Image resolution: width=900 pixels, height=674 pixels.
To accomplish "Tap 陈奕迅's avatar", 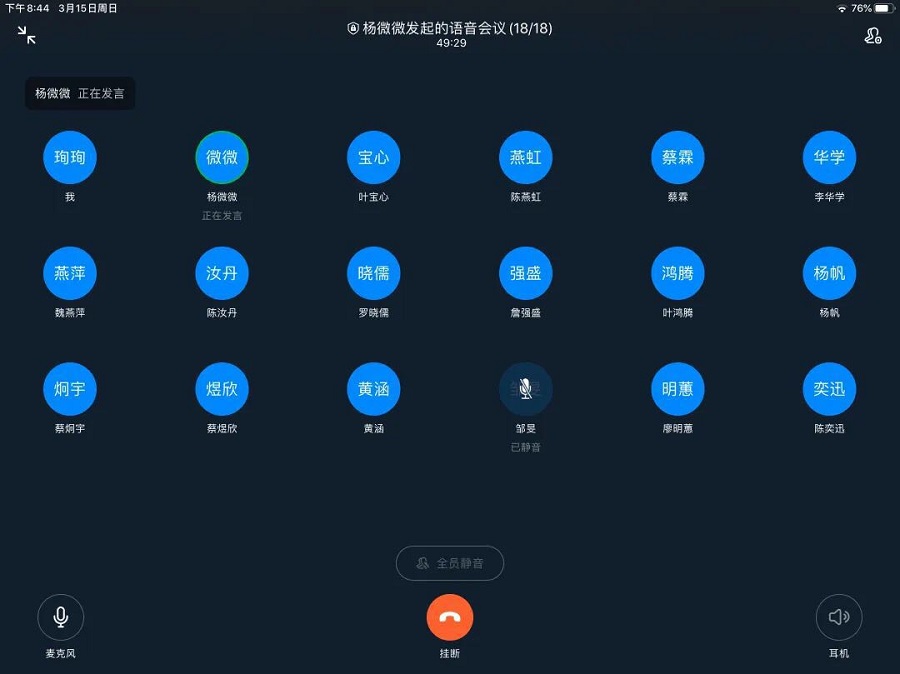I will (x=830, y=388).
